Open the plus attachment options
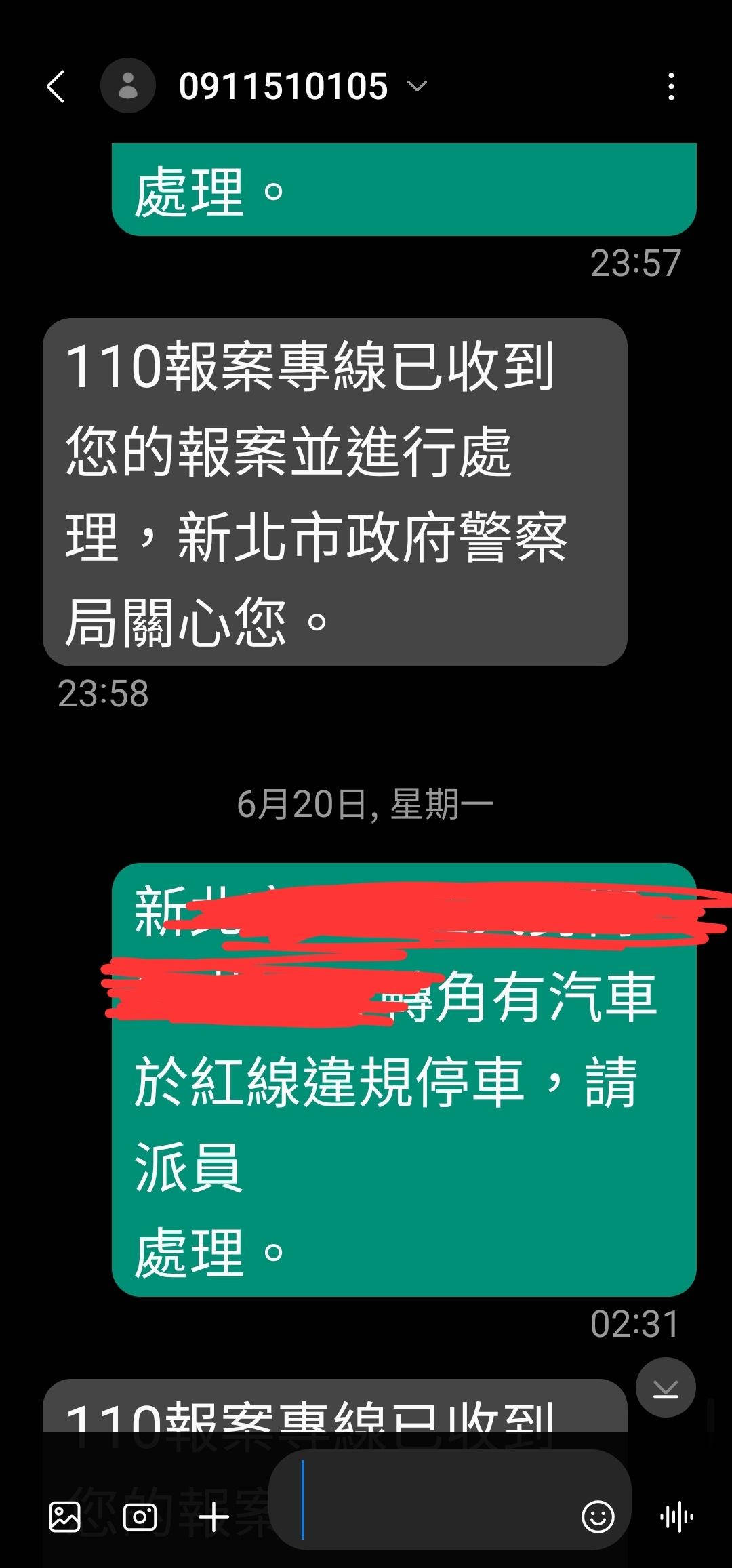Screen dimensions: 732x1568 click(213, 1516)
